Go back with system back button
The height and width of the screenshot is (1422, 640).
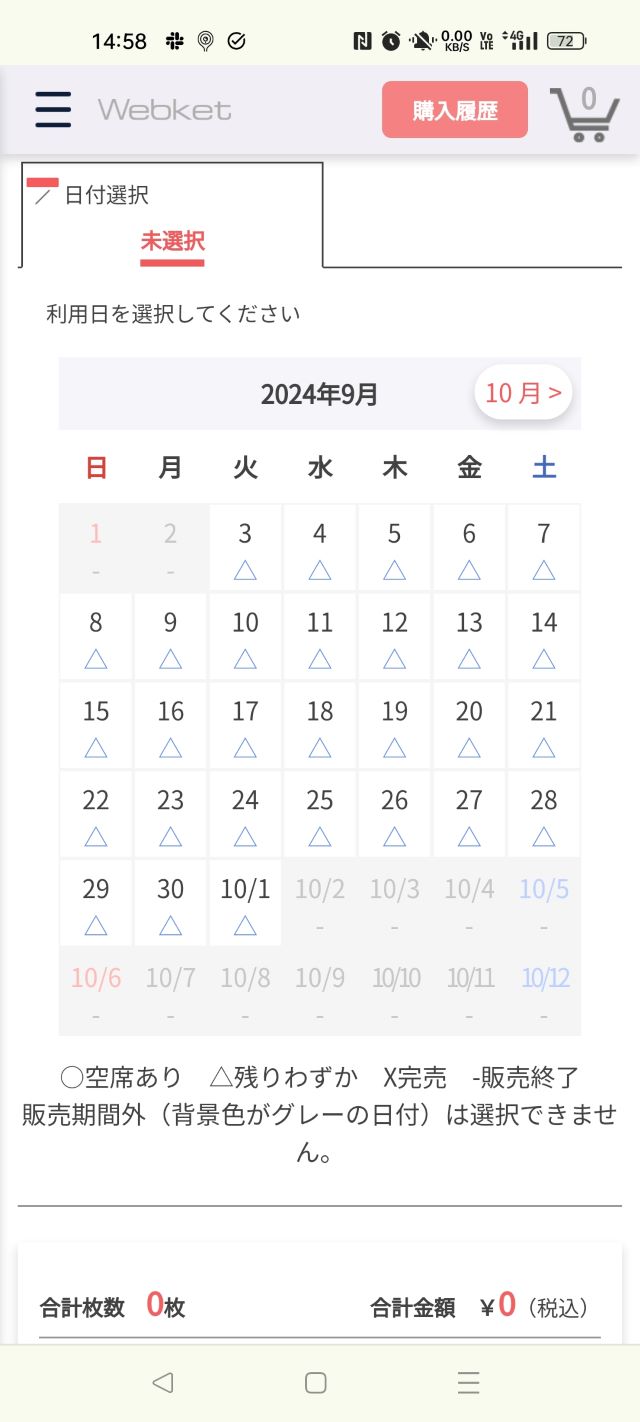tap(163, 1383)
